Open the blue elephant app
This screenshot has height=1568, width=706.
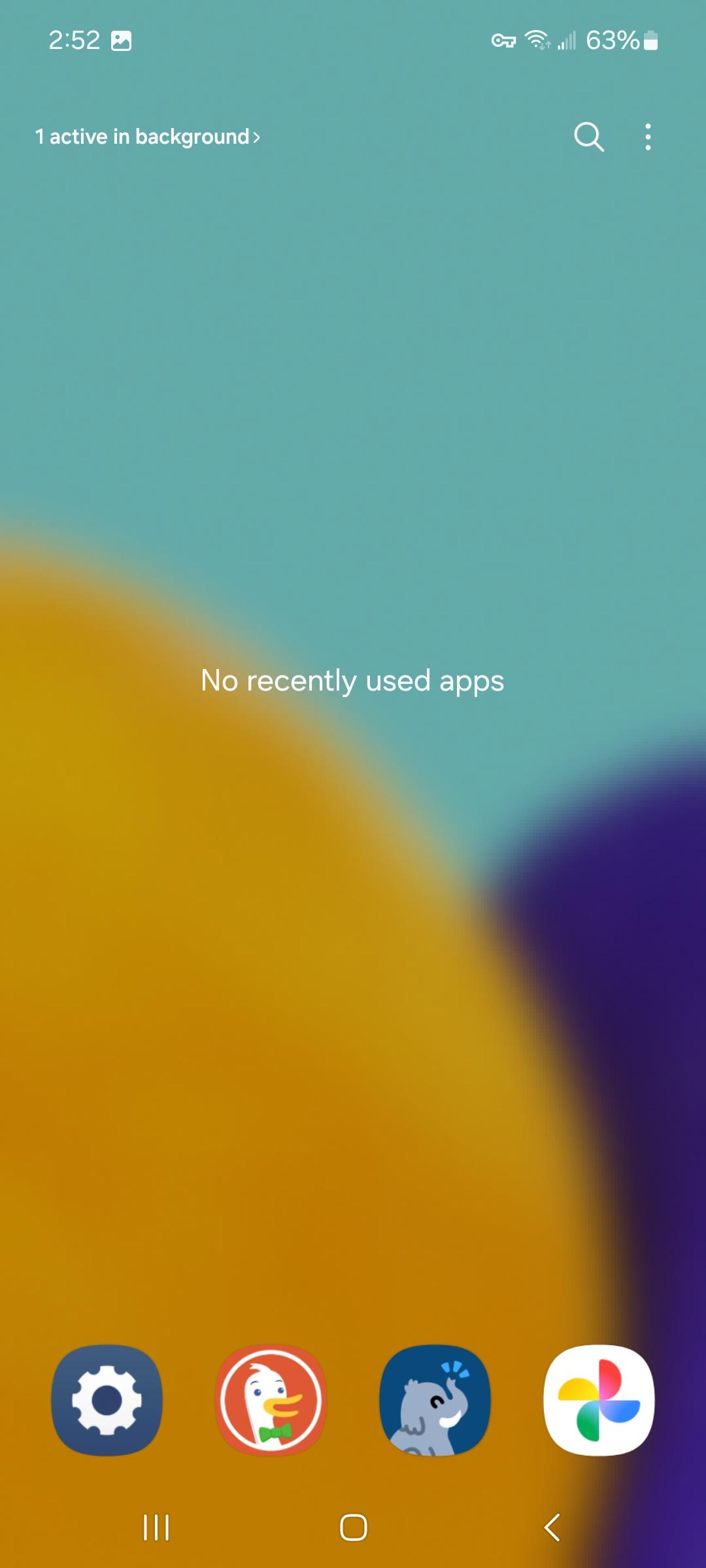[435, 1400]
